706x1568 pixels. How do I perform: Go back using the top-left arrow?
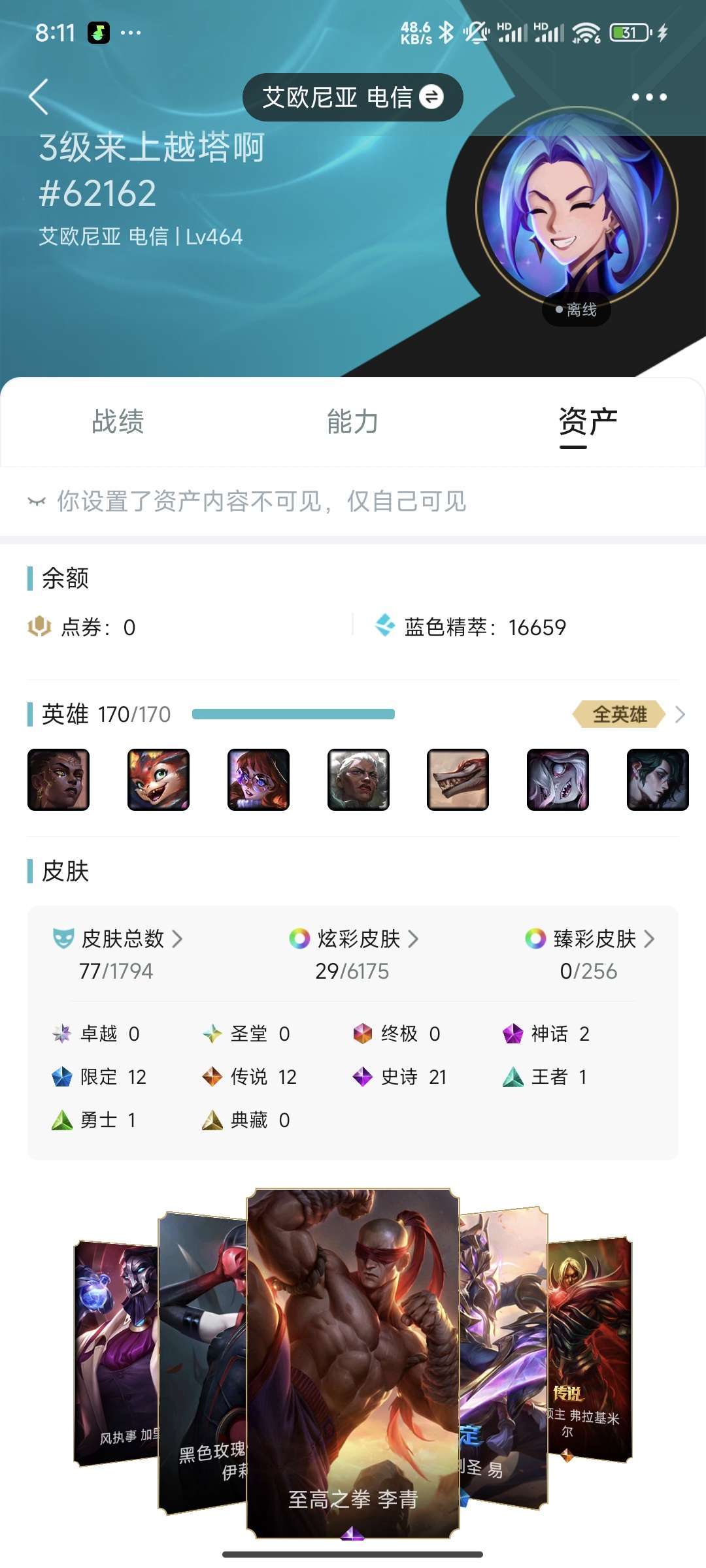(39, 97)
